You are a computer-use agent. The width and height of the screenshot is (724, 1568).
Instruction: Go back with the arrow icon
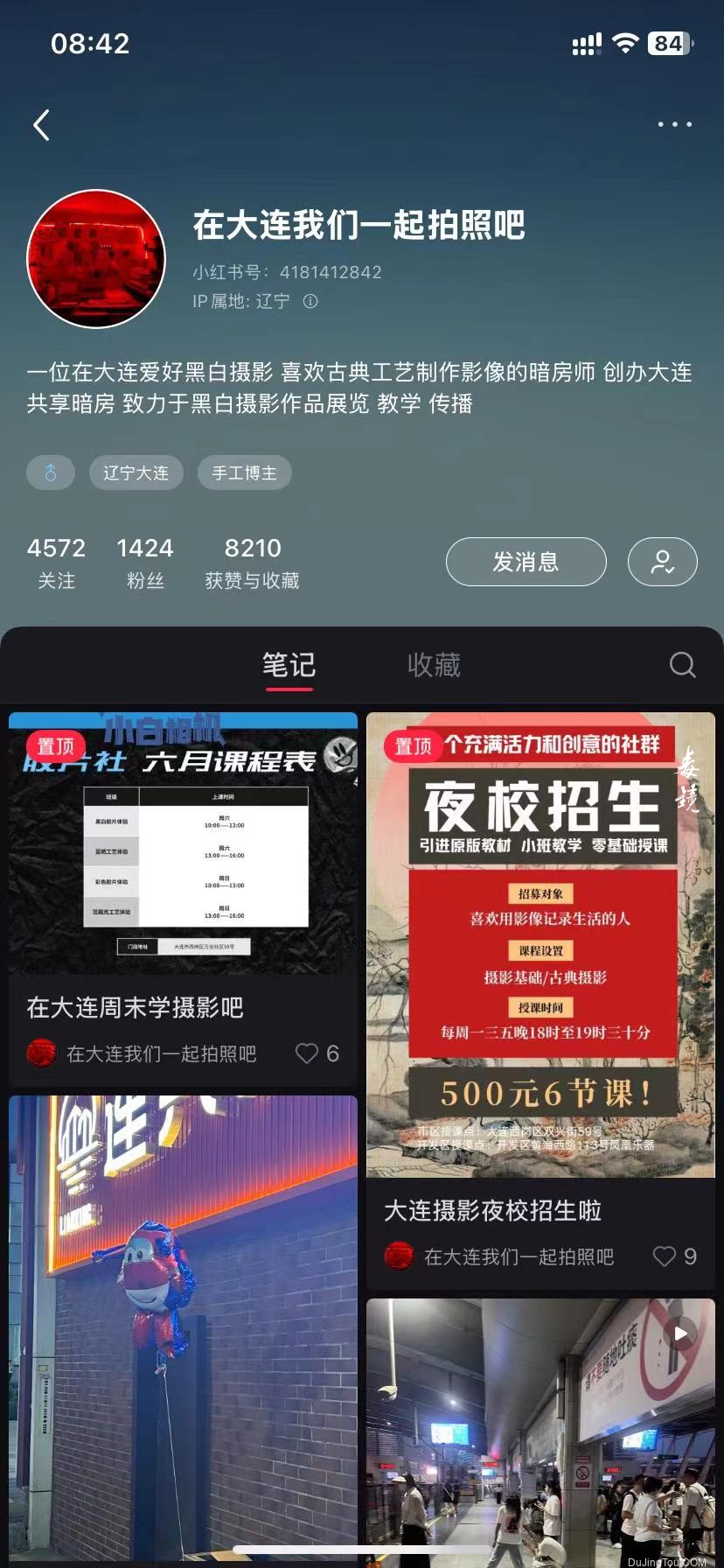[41, 125]
